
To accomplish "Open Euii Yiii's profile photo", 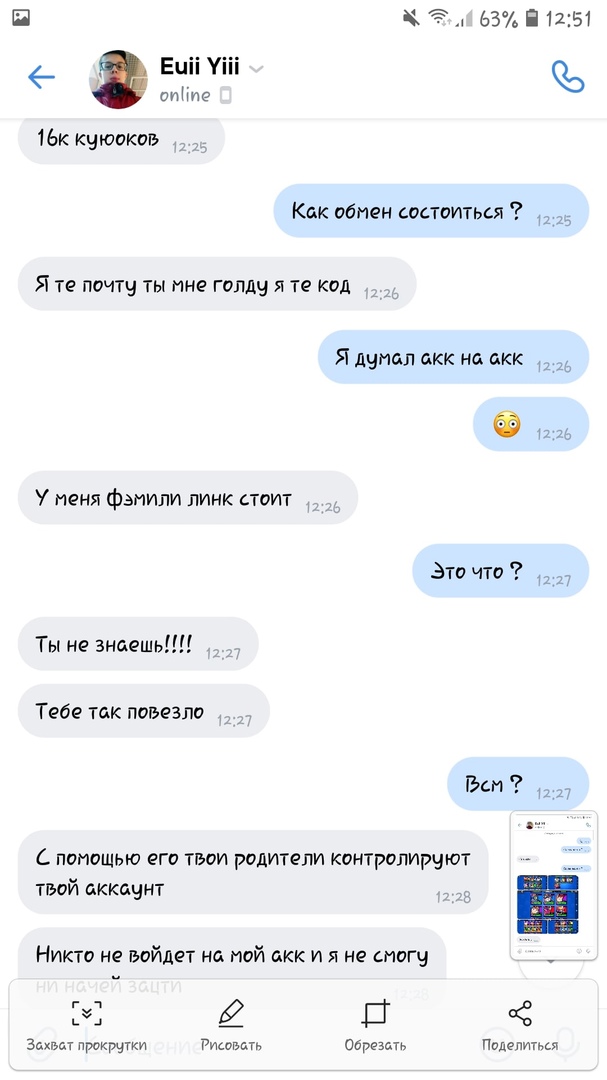I will (119, 79).
